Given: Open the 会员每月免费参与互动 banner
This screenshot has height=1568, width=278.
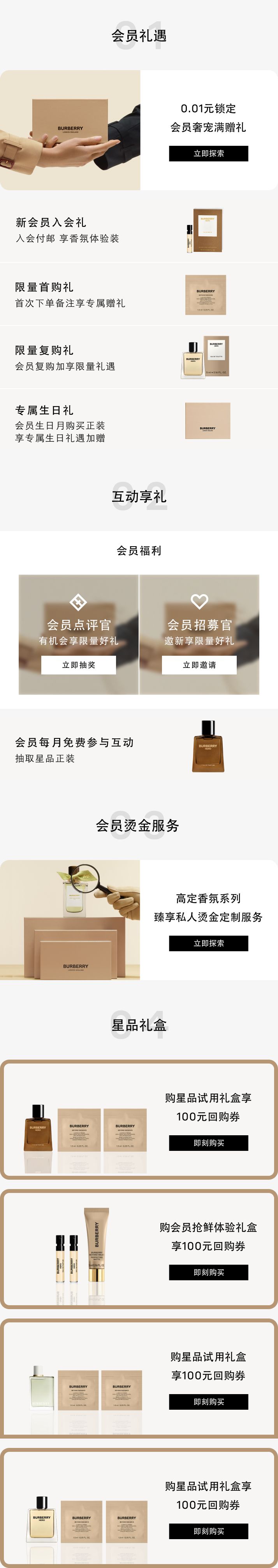Looking at the screenshot, I should click(x=139, y=749).
